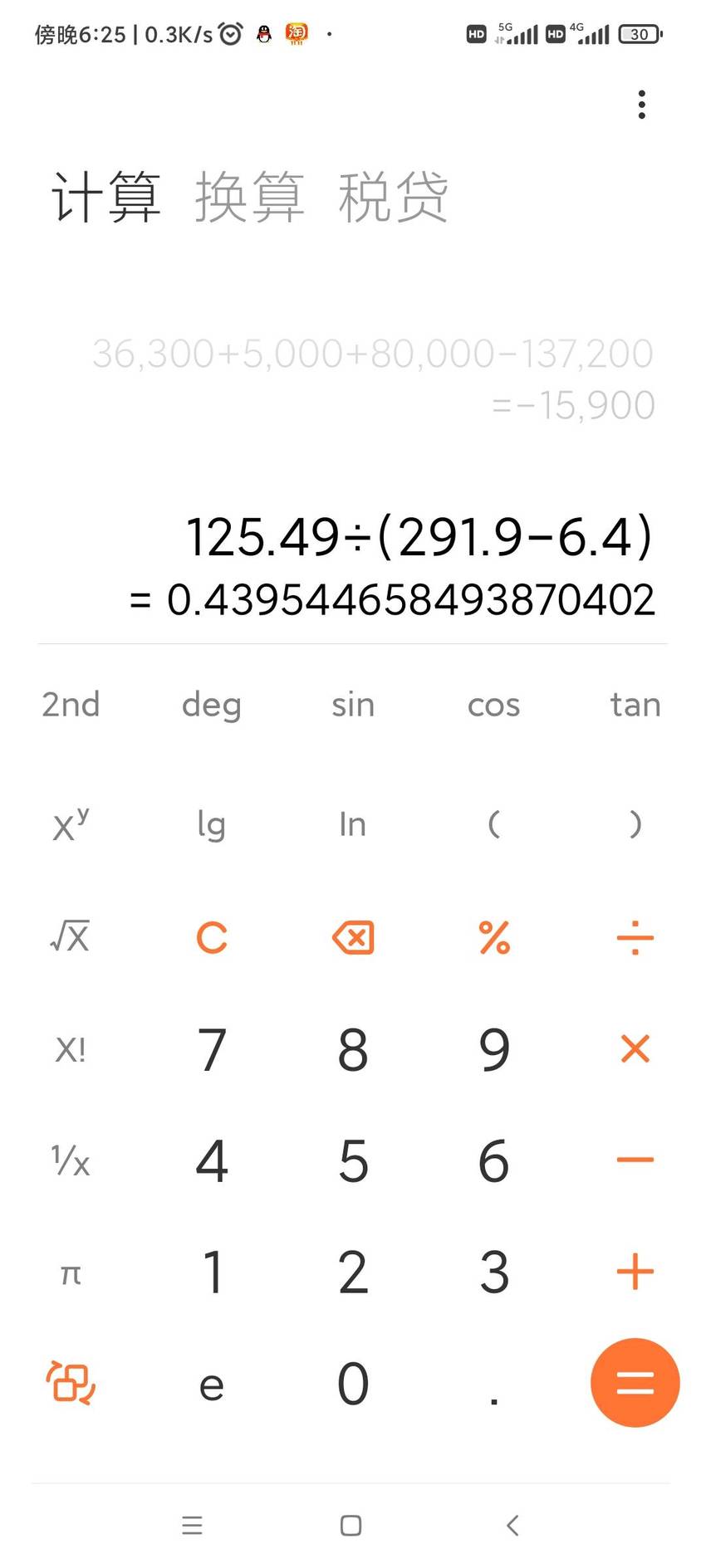Image resolution: width=706 pixels, height=1568 pixels.
Task: Select the plus operator
Action: pos(635,1272)
